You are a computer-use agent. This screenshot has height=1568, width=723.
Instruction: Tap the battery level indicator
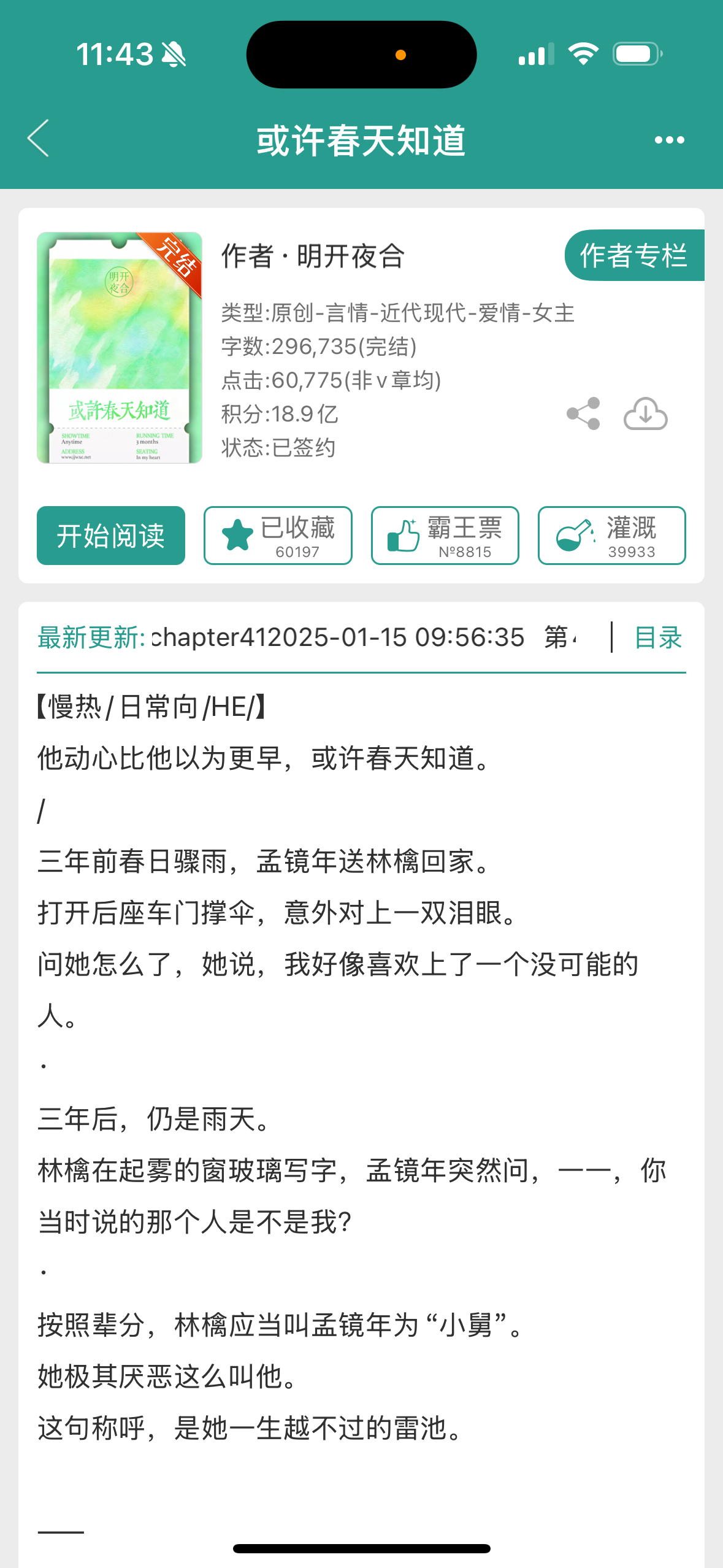click(x=637, y=54)
